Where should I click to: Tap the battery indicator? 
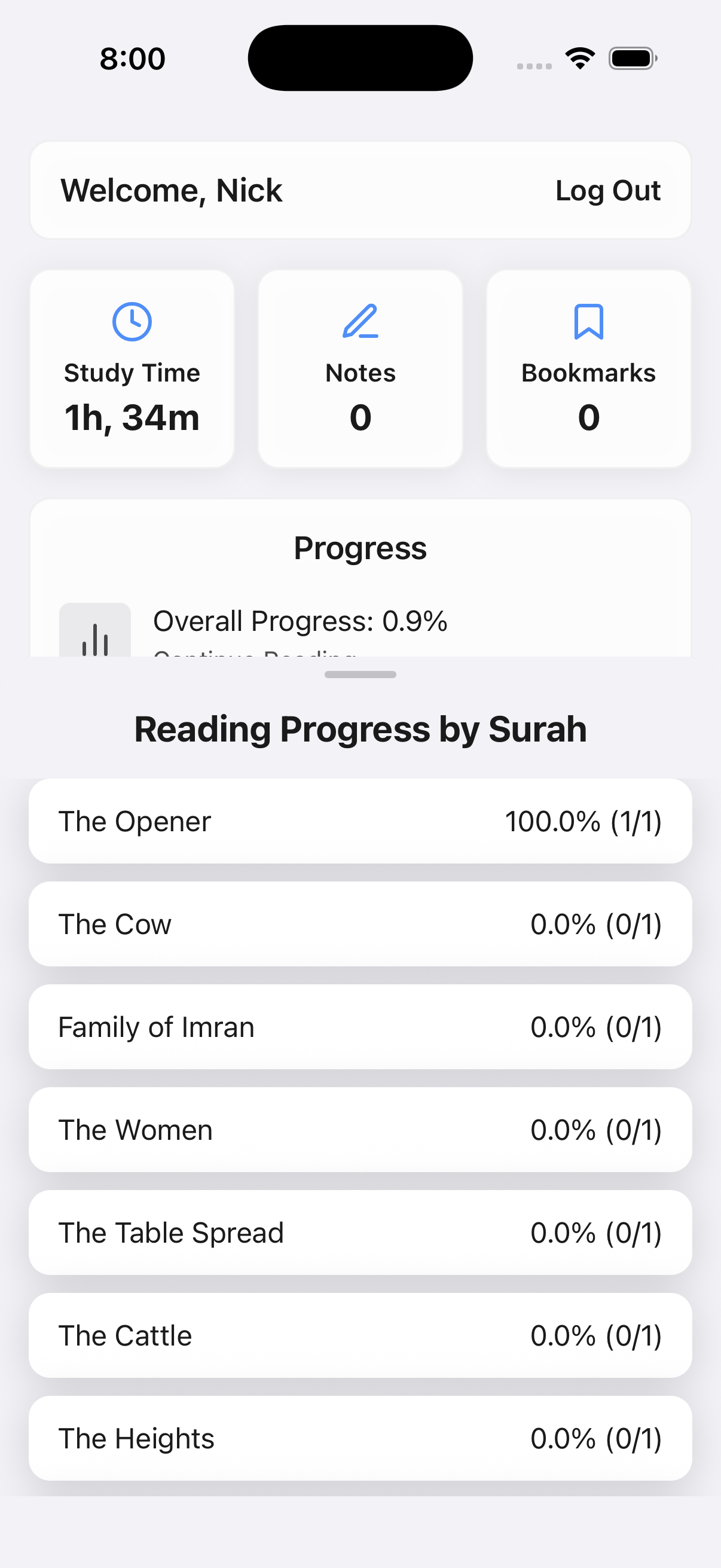click(631, 57)
